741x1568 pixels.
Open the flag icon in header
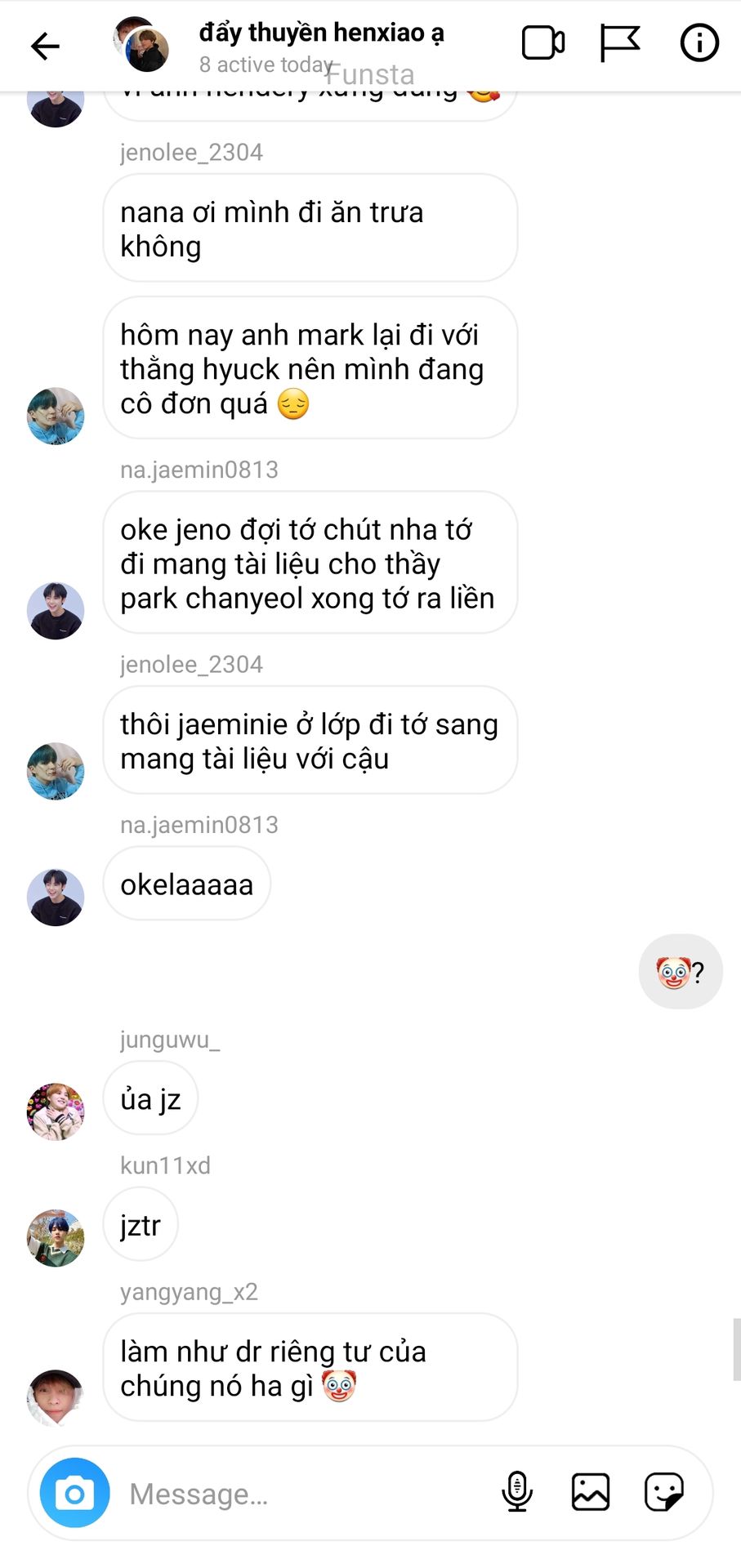[x=619, y=43]
